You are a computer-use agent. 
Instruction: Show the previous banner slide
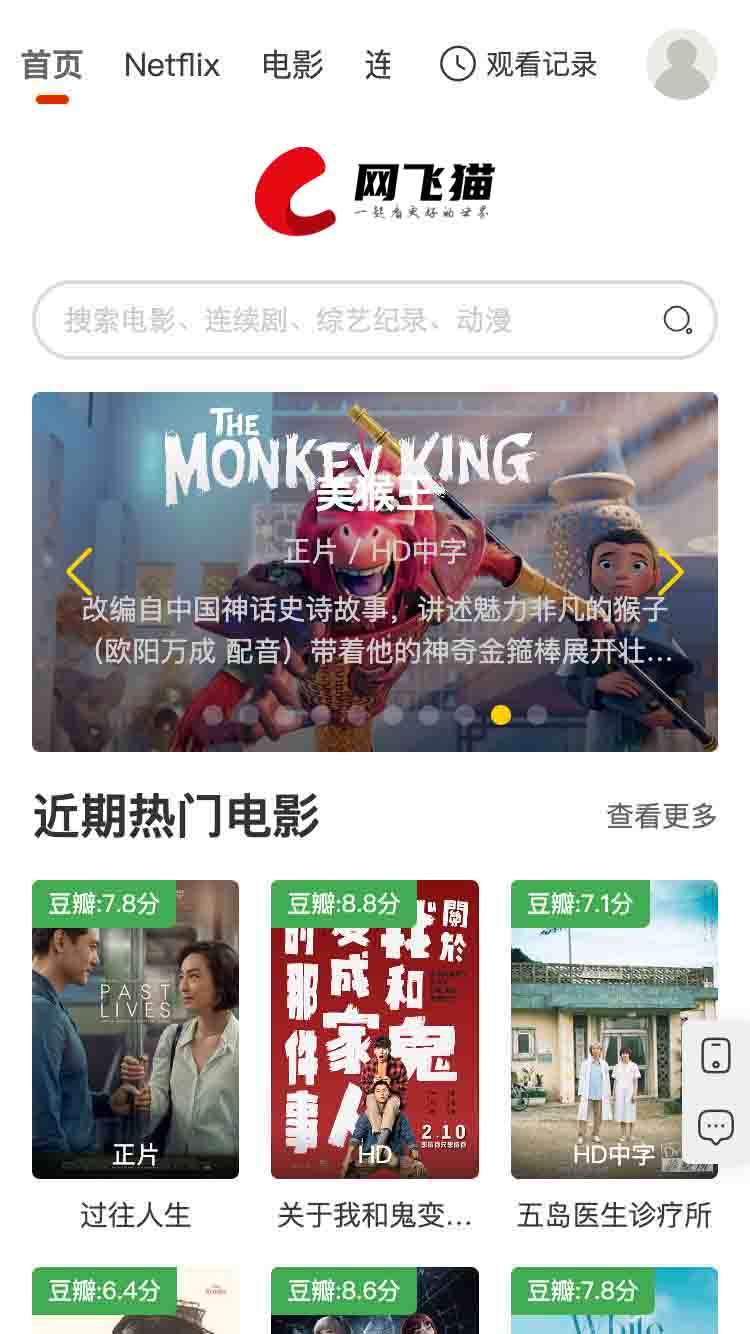tap(79, 572)
